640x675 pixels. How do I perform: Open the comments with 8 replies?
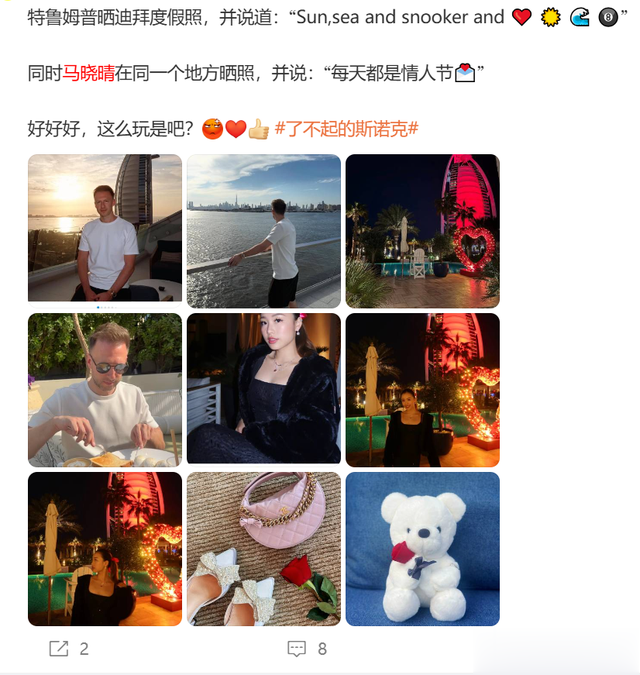(297, 648)
